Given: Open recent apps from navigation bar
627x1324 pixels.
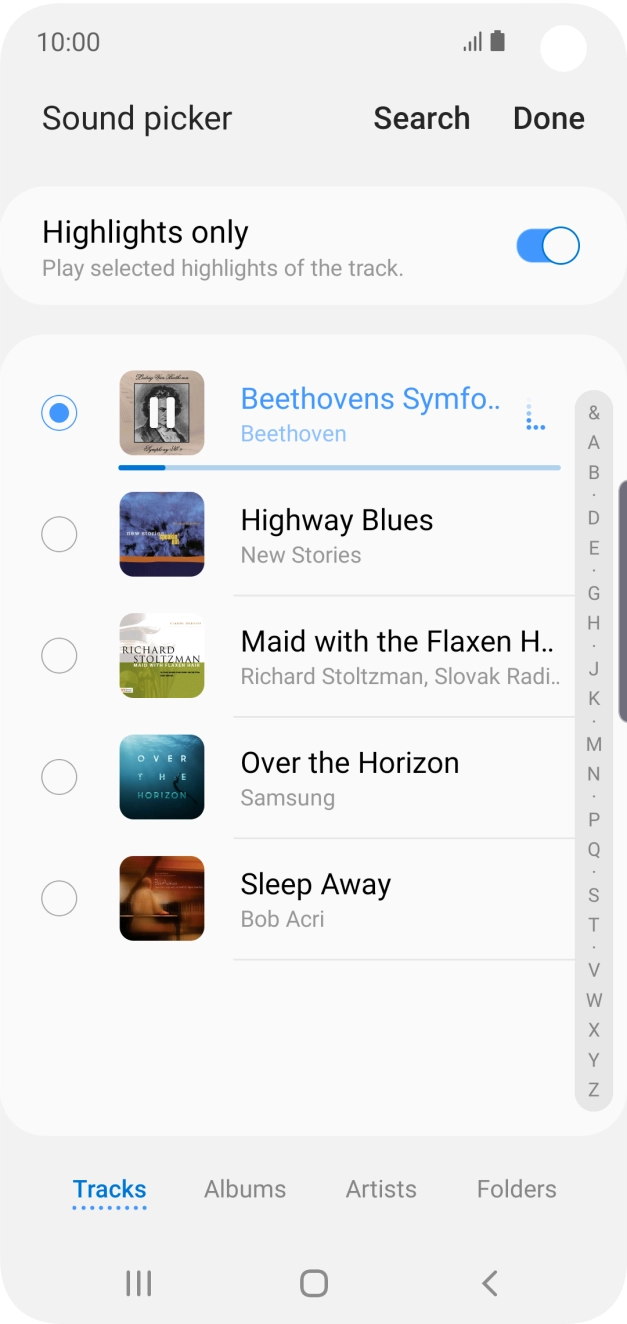Looking at the screenshot, I should pos(138,1283).
